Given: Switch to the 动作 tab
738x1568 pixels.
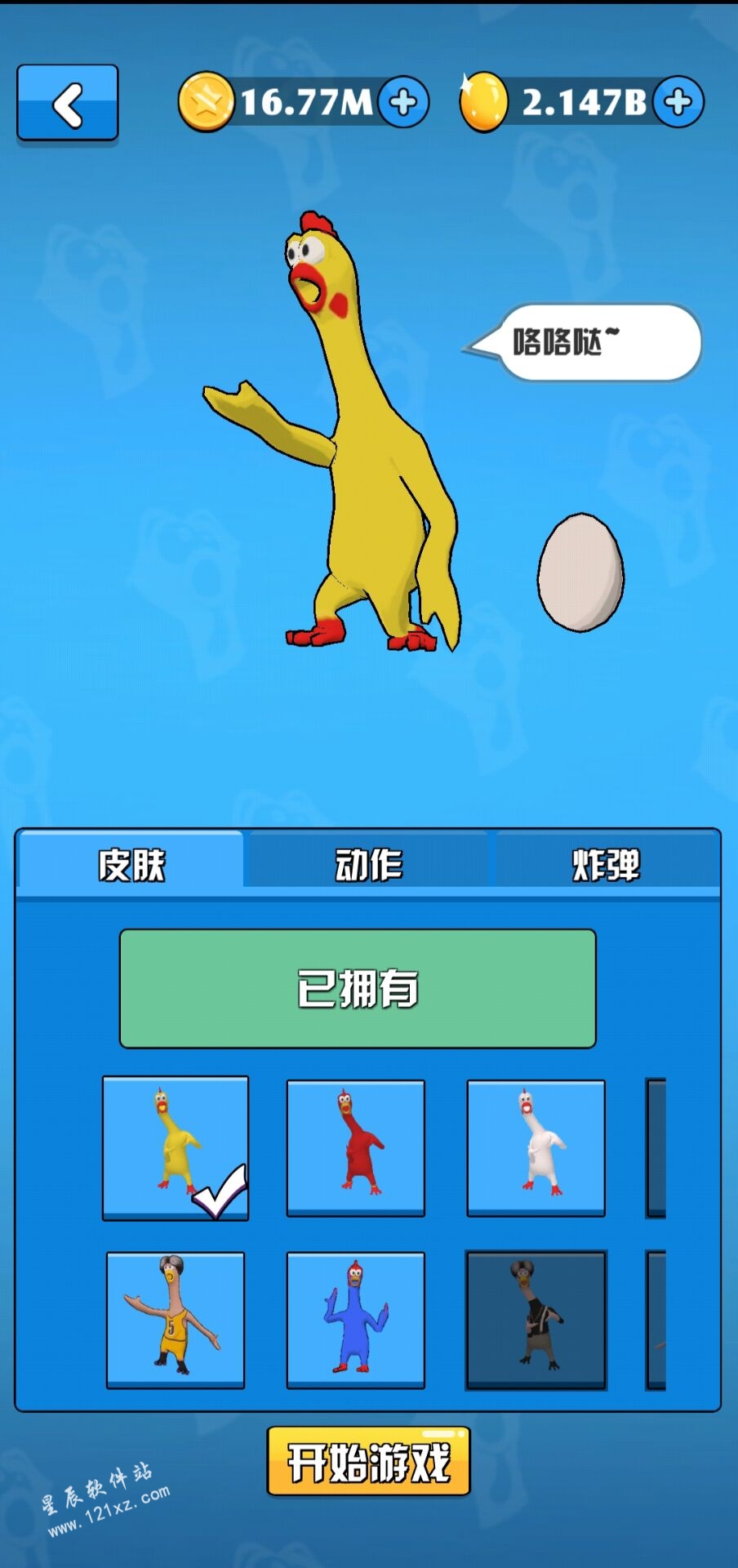Looking at the screenshot, I should click(368, 865).
